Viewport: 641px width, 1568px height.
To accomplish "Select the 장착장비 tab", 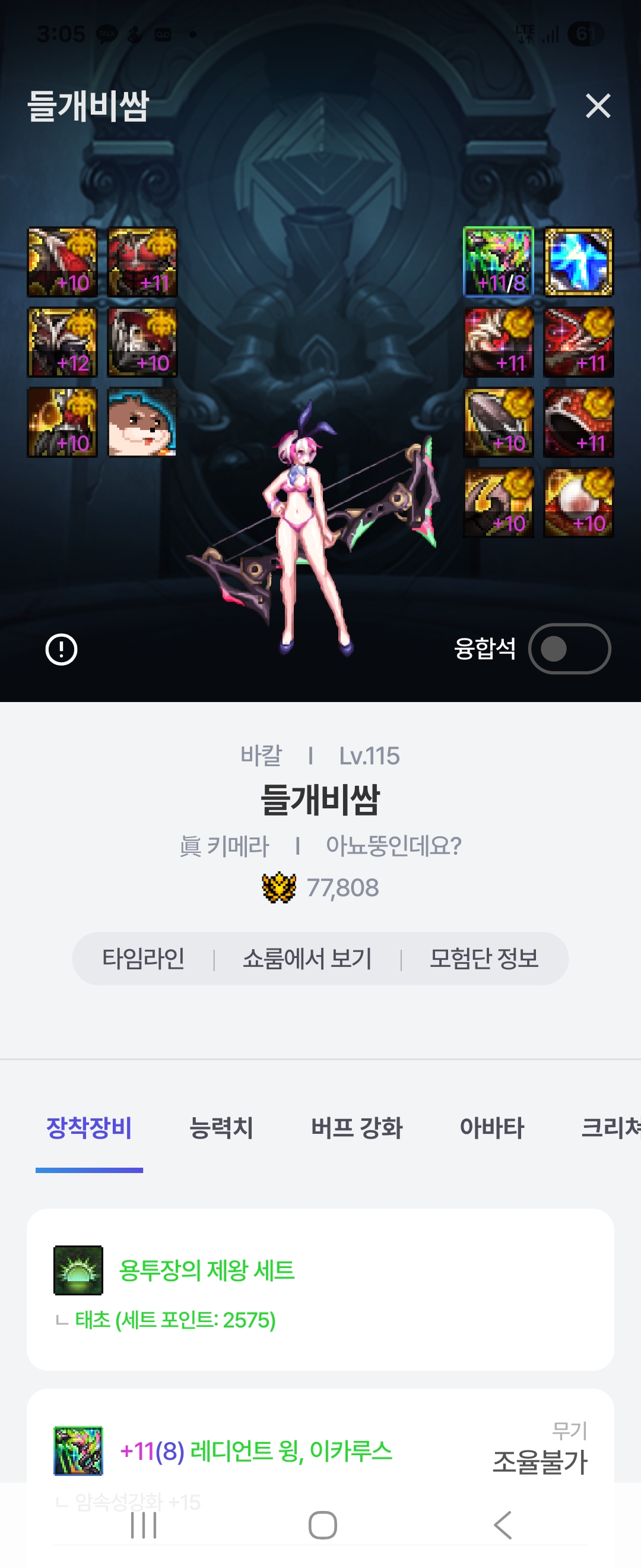I will pyautogui.click(x=89, y=1128).
